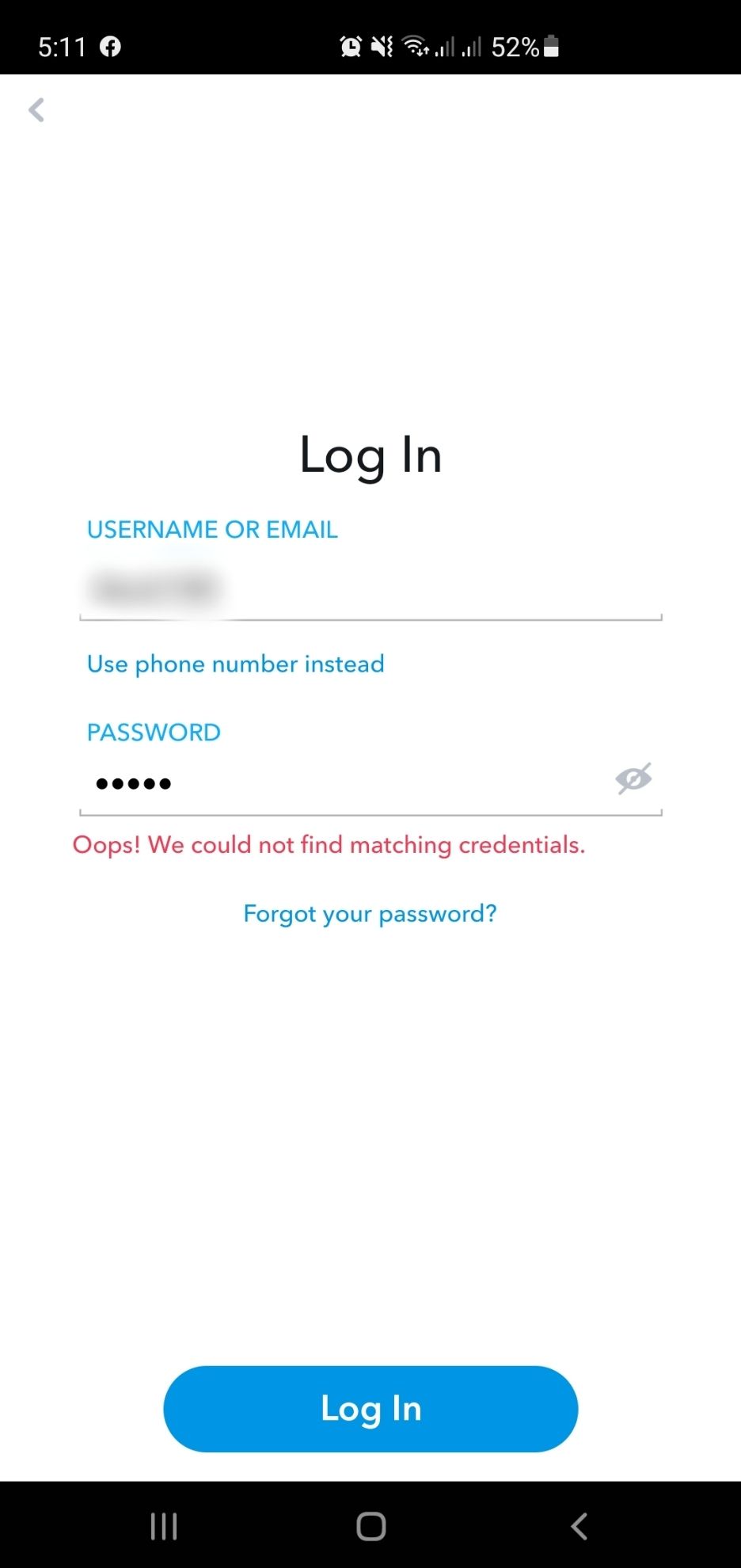Open recent apps from navigation bar

(x=164, y=1525)
